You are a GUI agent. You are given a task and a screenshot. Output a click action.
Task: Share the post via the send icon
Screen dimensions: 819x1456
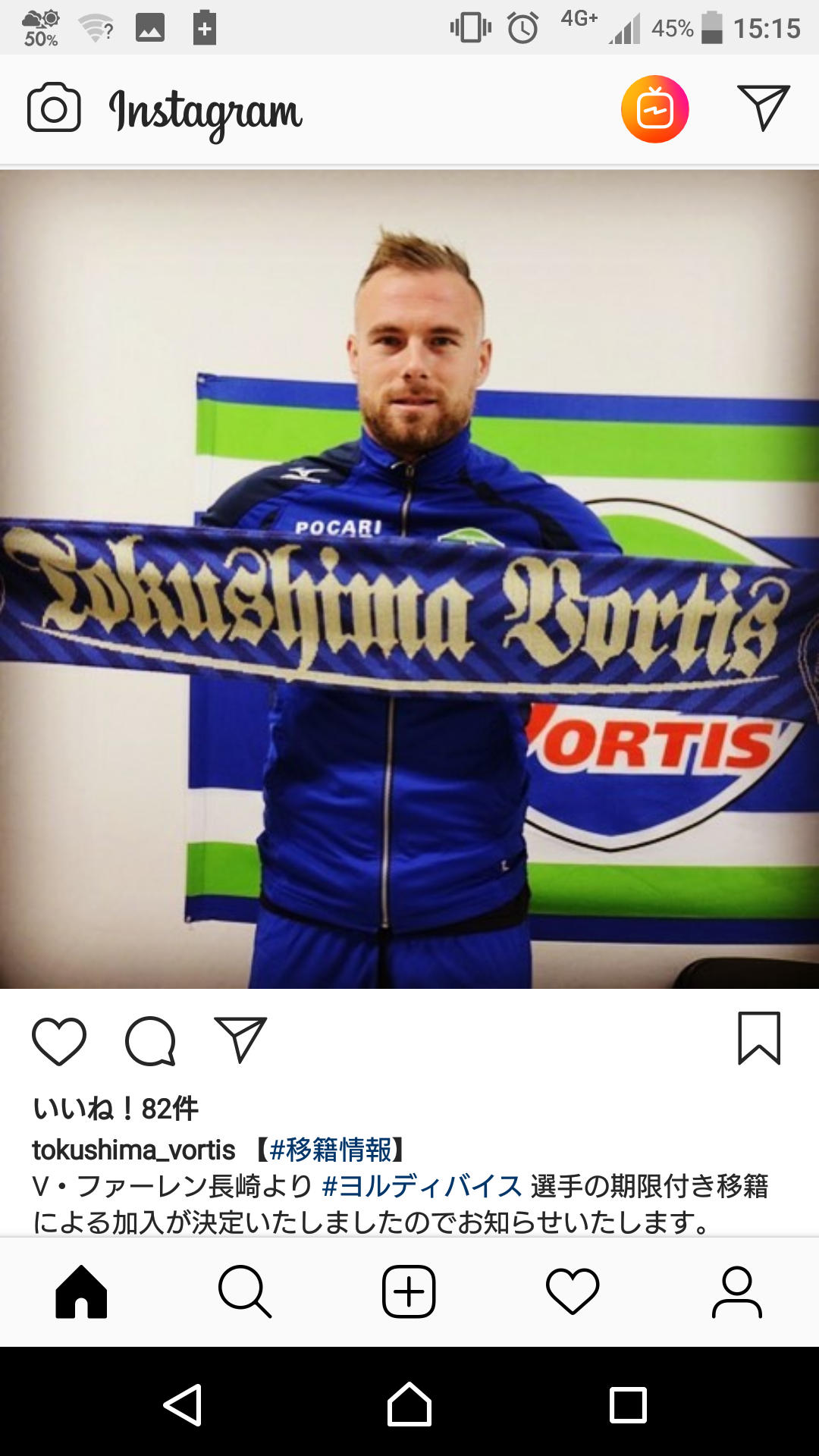point(240,1040)
